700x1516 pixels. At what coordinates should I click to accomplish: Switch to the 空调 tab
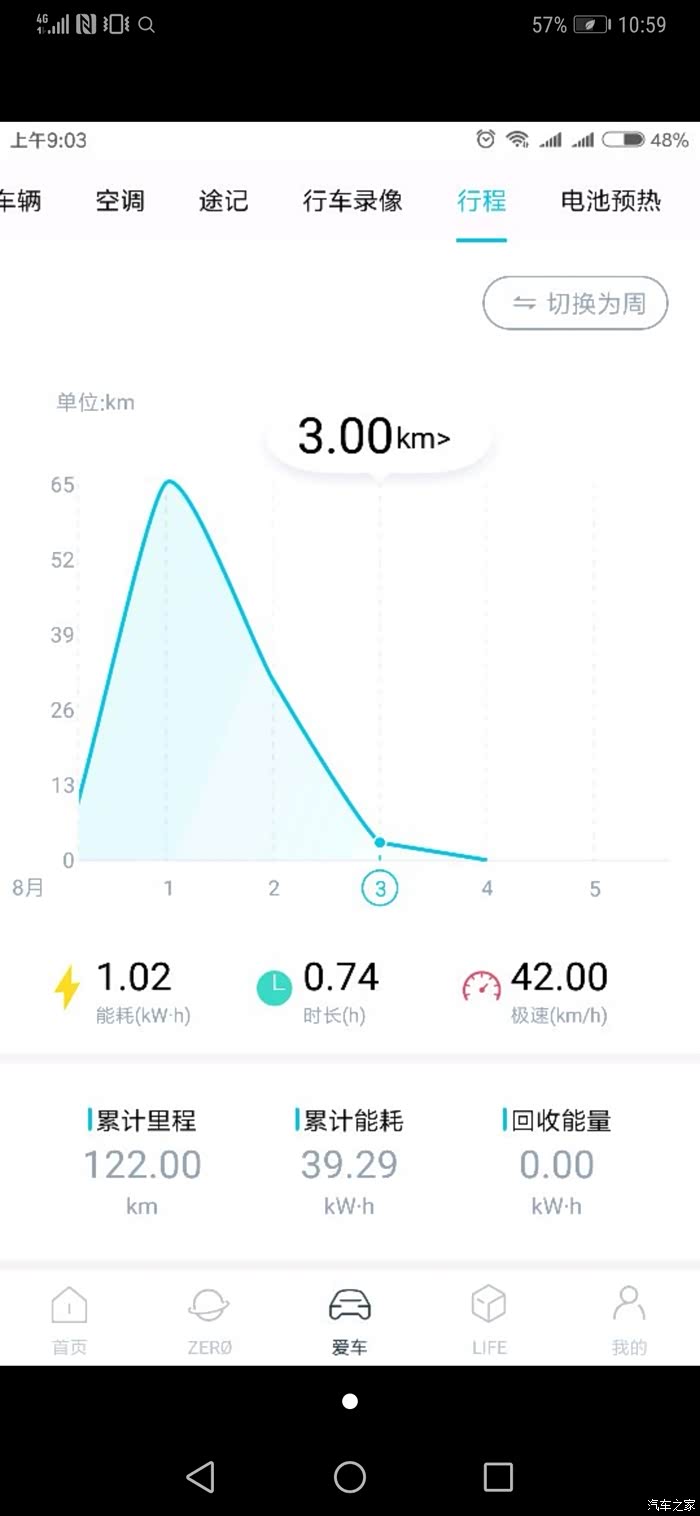[x=120, y=201]
